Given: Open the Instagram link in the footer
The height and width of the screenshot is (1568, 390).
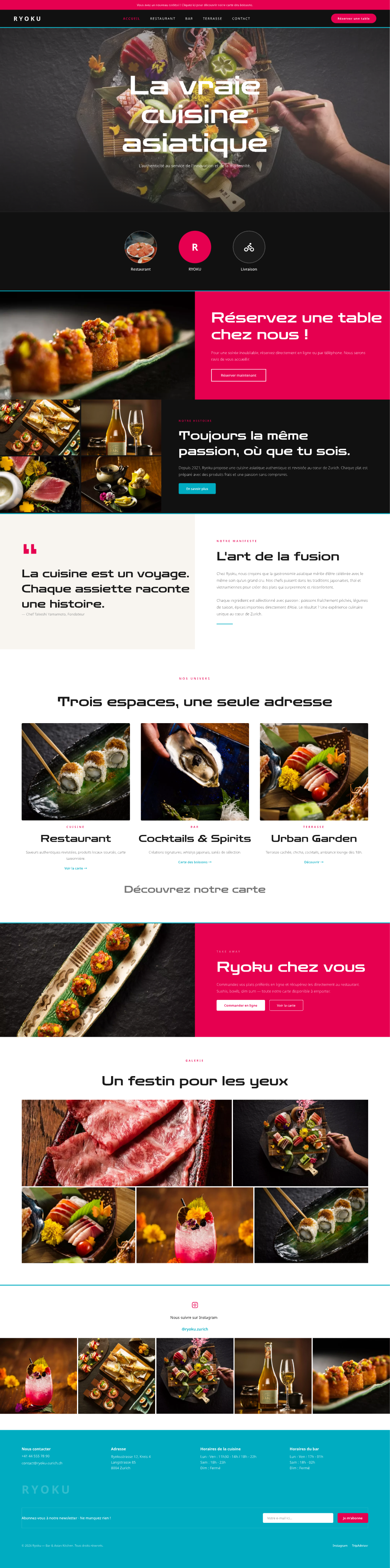Looking at the screenshot, I should (x=340, y=1545).
